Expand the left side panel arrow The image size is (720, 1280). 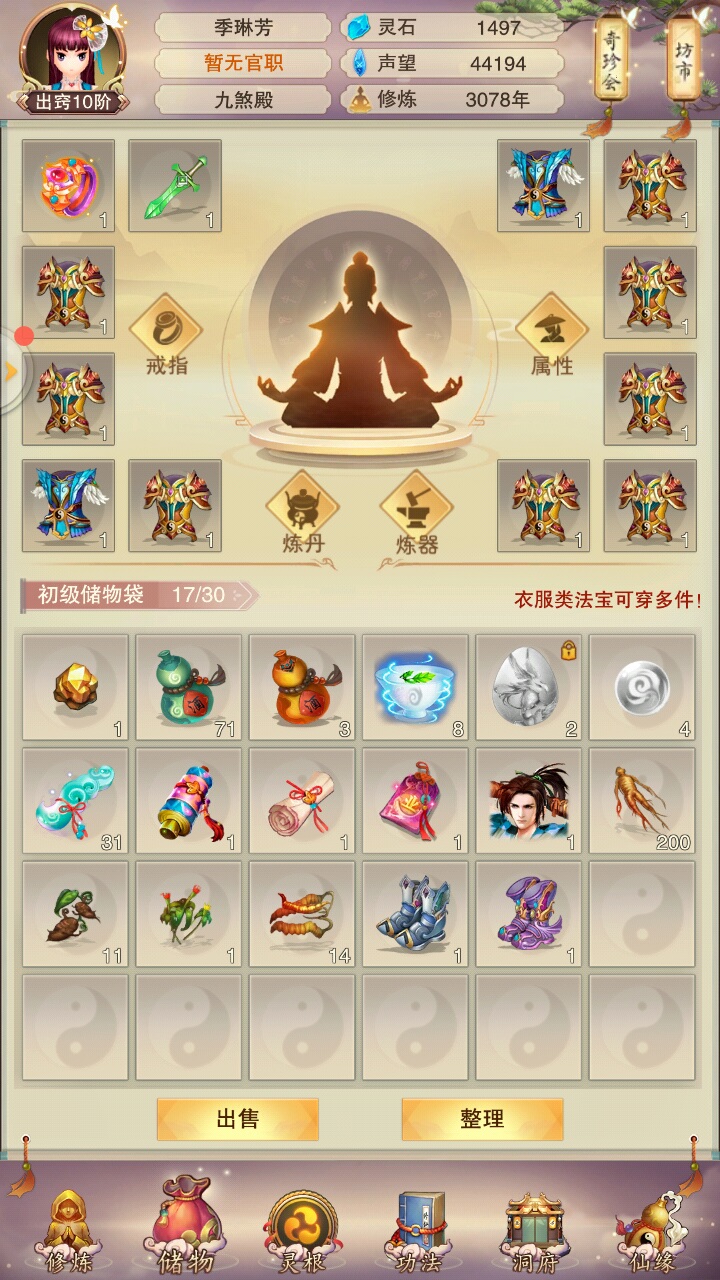pyautogui.click(x=11, y=371)
